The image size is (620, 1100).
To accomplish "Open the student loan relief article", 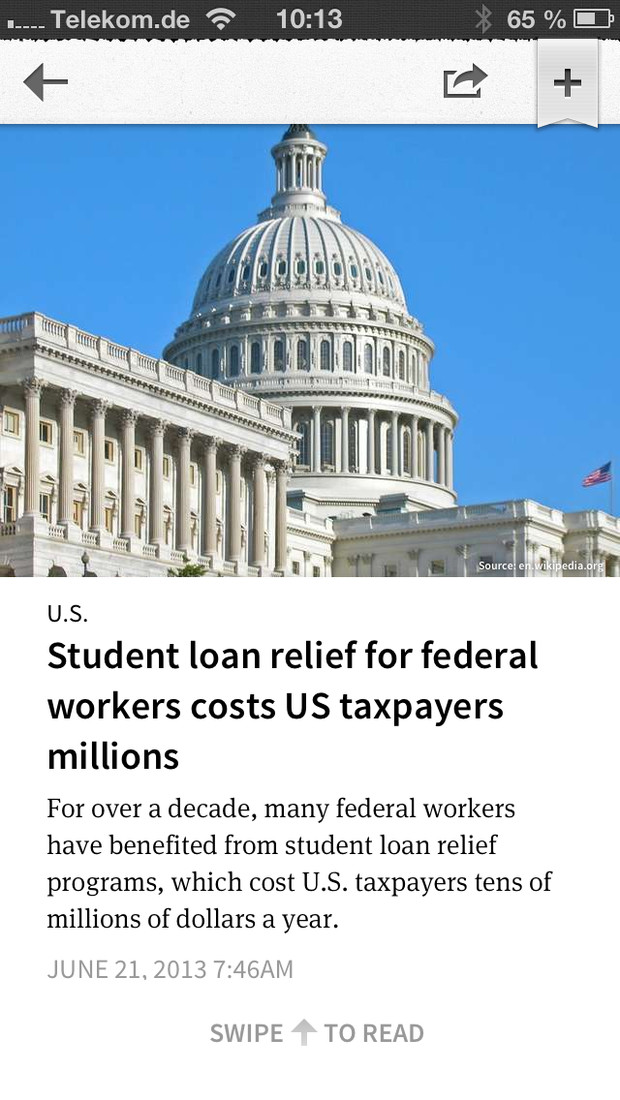I will (292, 705).
